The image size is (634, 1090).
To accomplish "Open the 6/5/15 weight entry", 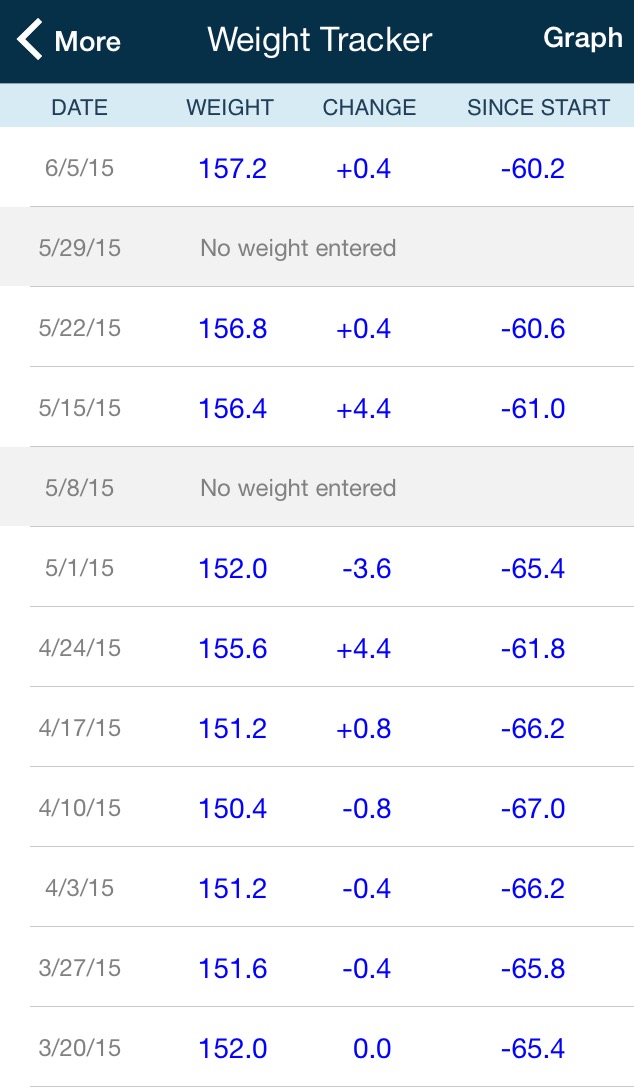I will coord(317,167).
